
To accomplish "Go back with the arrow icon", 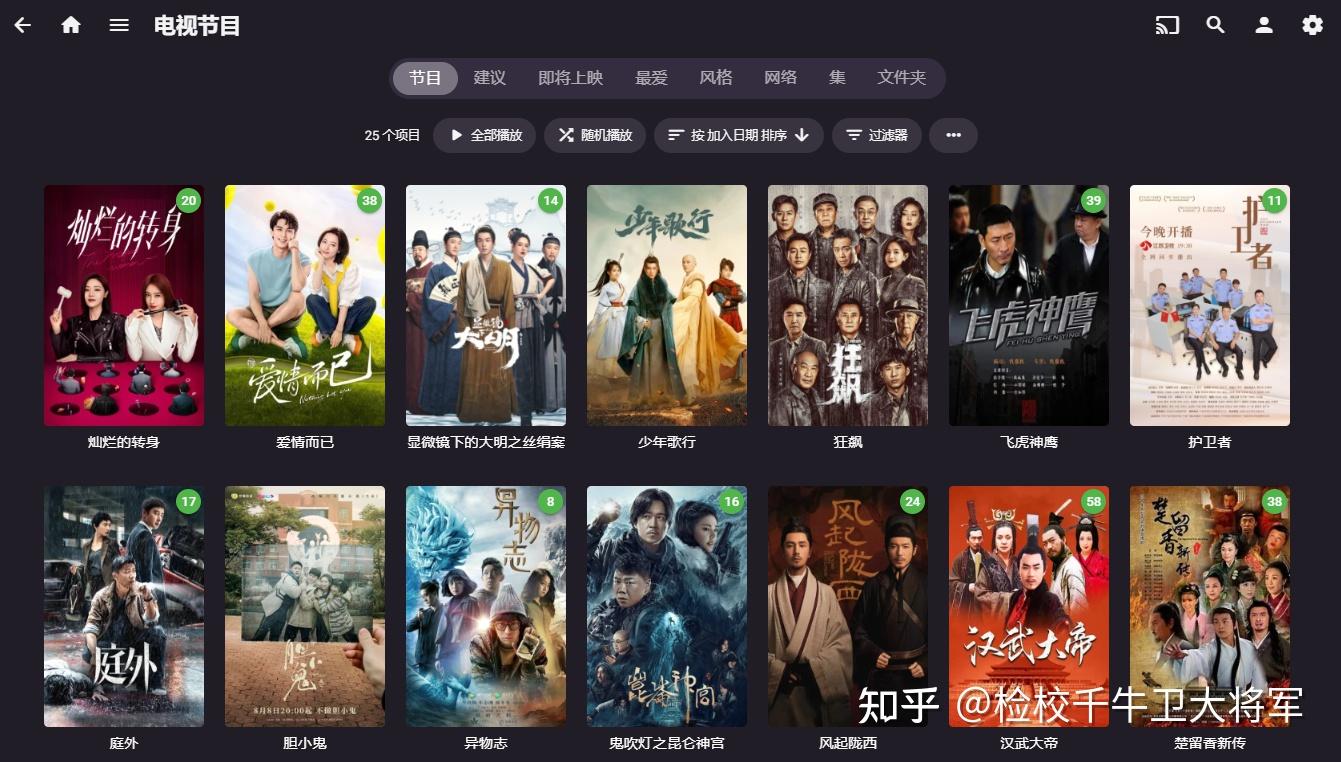I will tap(22, 25).
